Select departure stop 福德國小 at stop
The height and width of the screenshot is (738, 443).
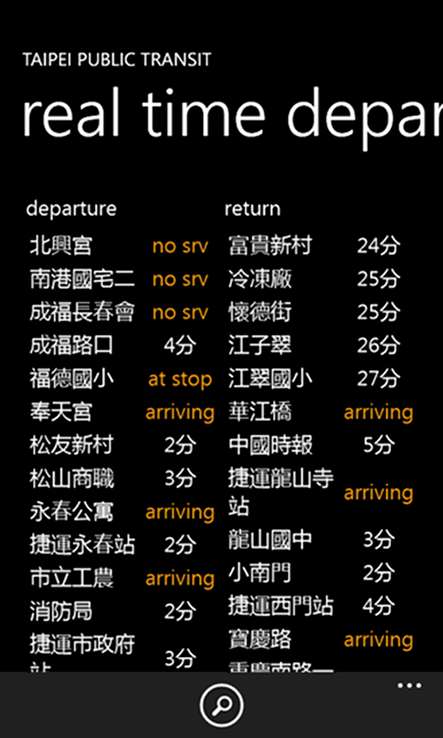121,379
